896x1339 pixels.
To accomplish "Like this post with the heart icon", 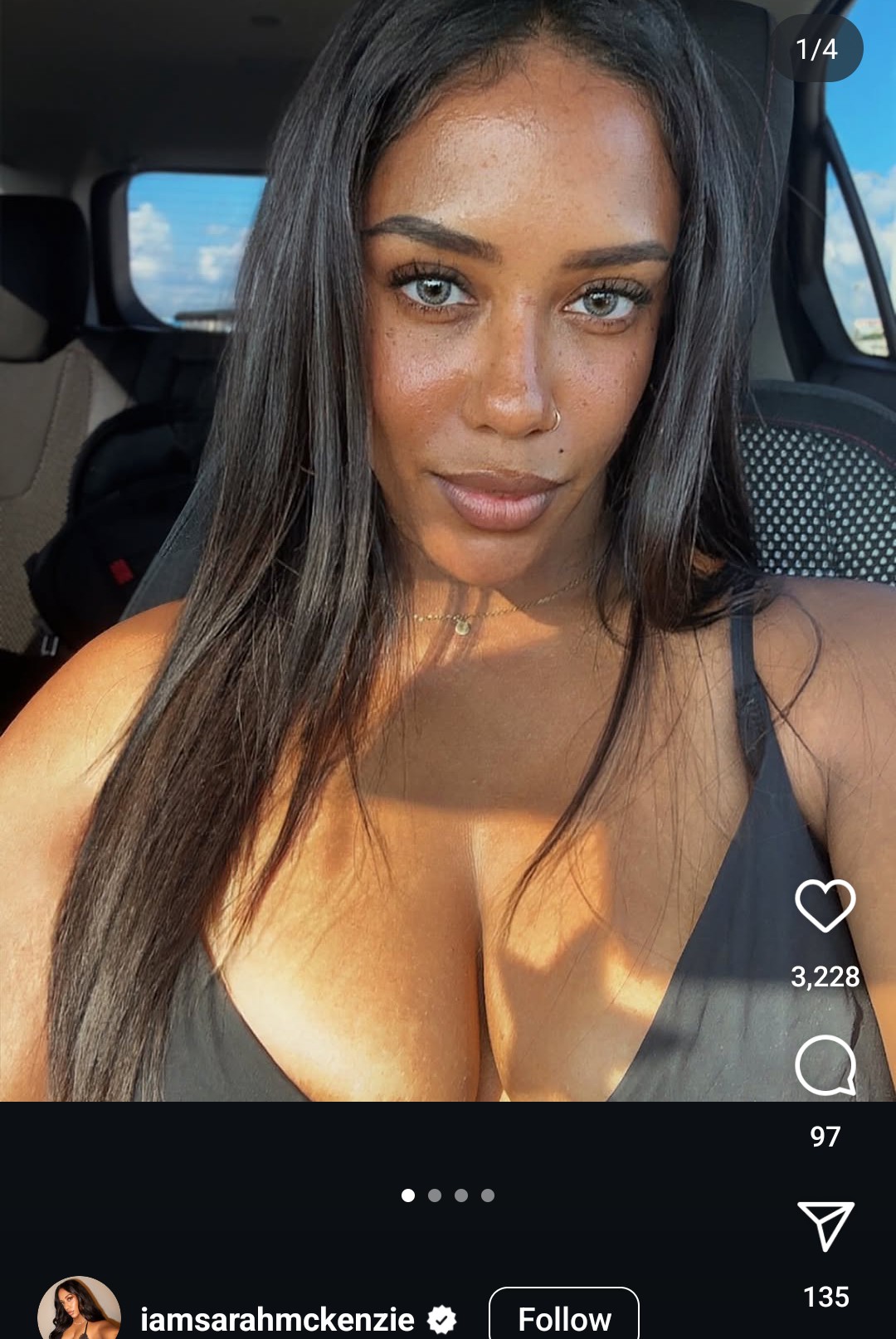I will (825, 905).
